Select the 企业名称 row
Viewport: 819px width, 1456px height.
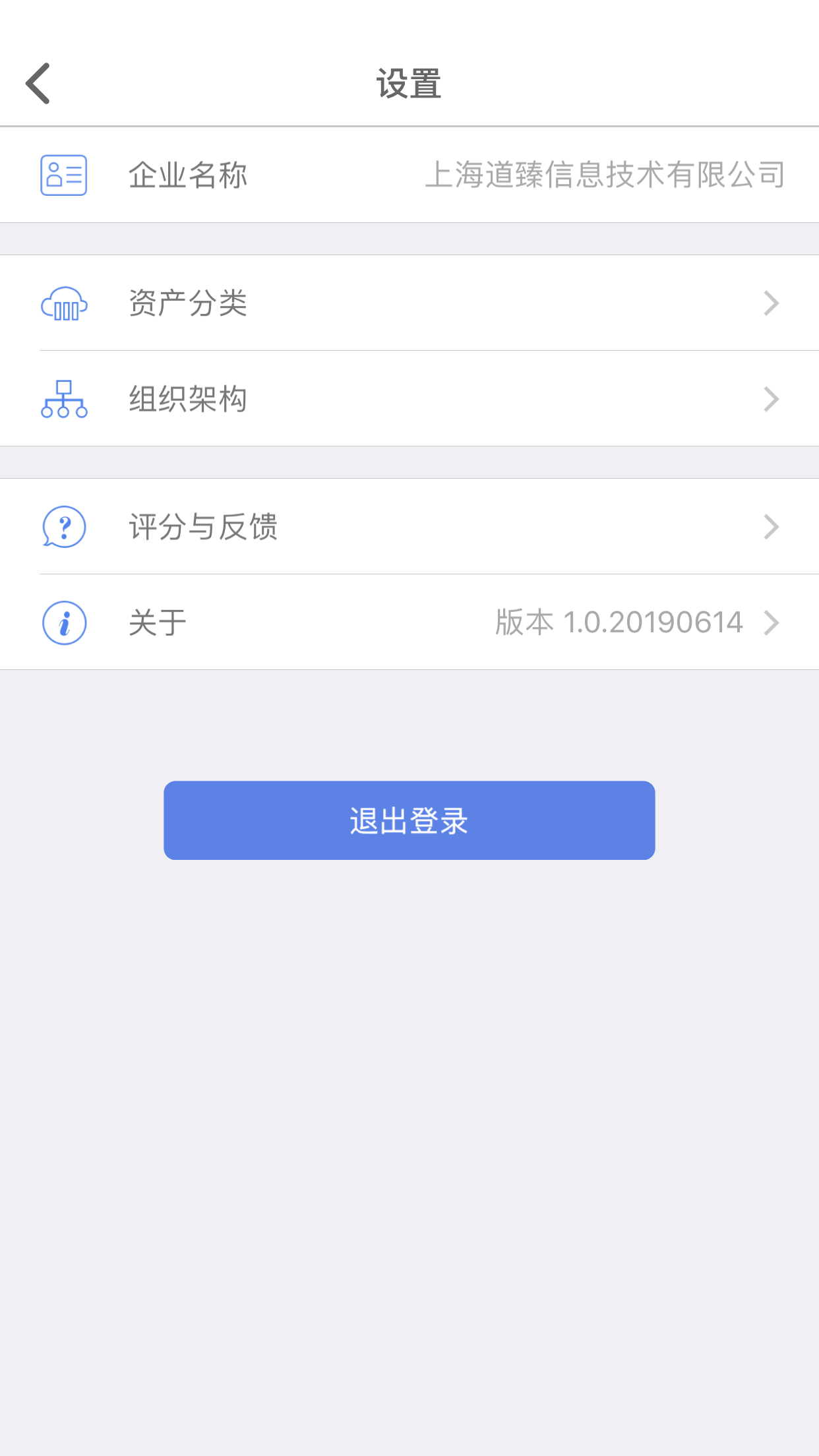click(409, 175)
